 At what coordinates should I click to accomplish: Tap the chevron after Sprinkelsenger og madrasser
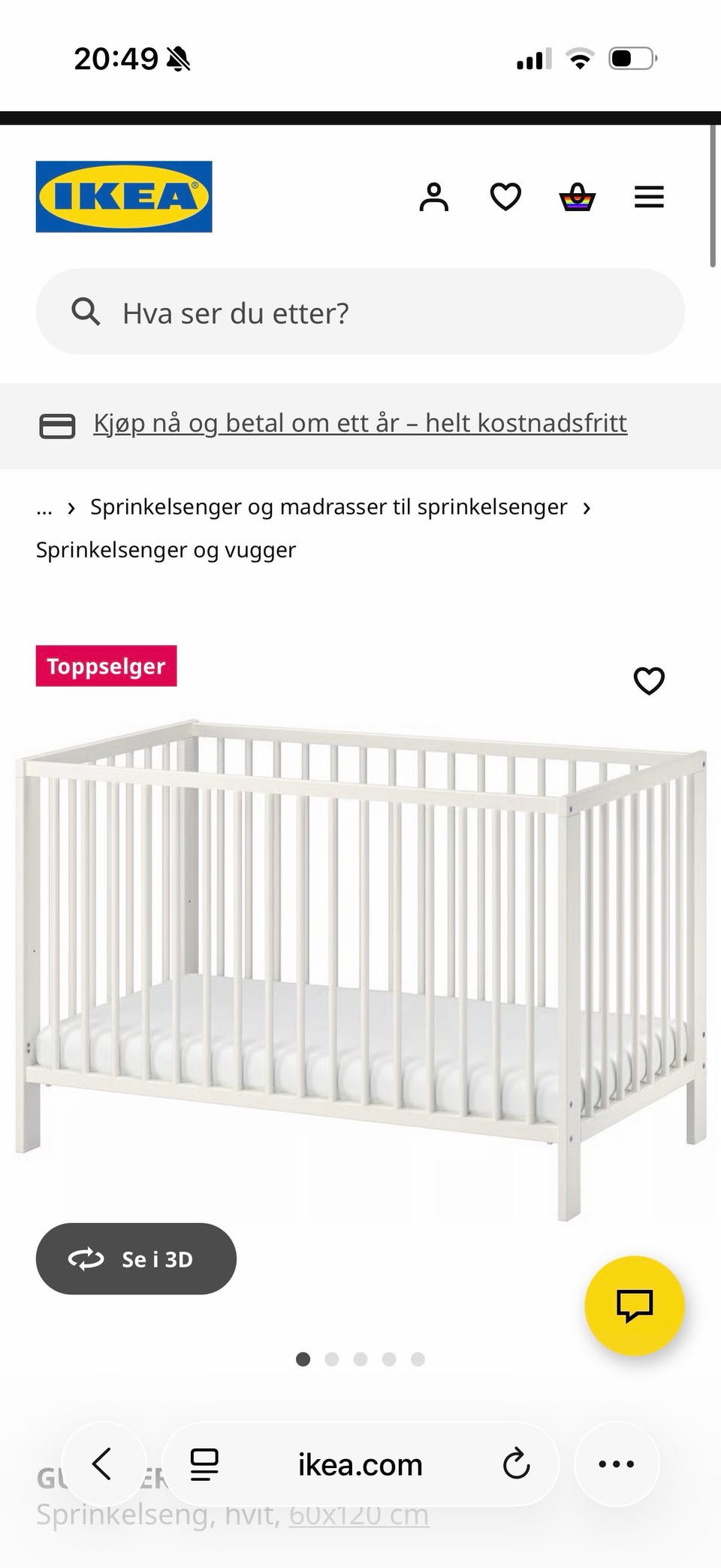[587, 507]
